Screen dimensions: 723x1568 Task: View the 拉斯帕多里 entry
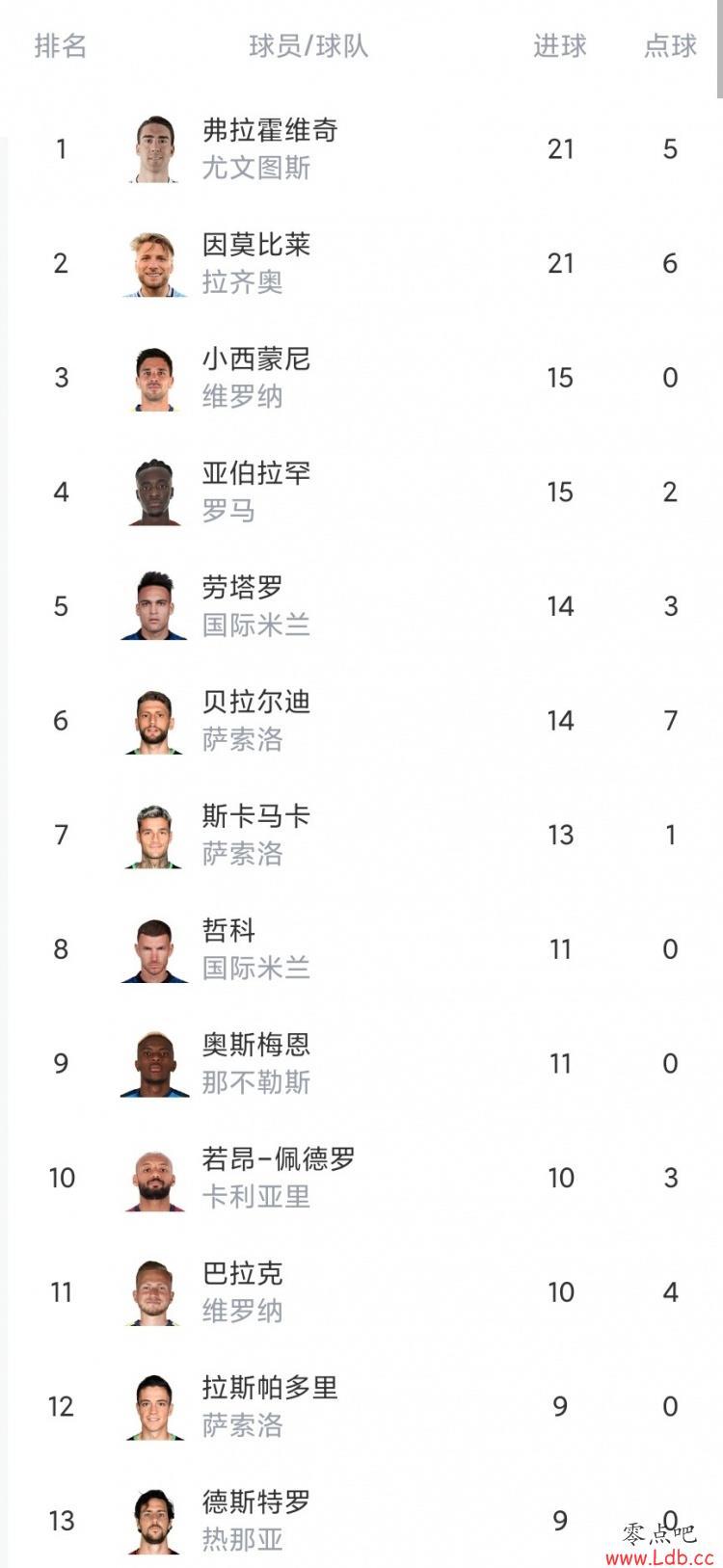coord(361,1406)
